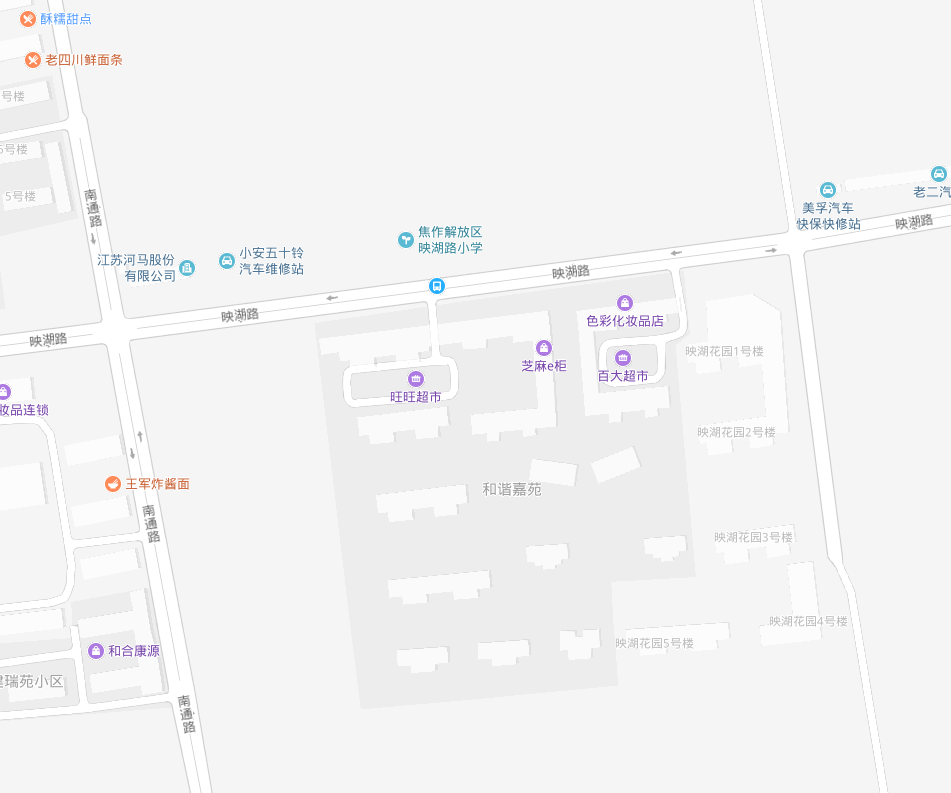
Task: Select the 百大超市 supermarket marker
Action: pos(623,358)
